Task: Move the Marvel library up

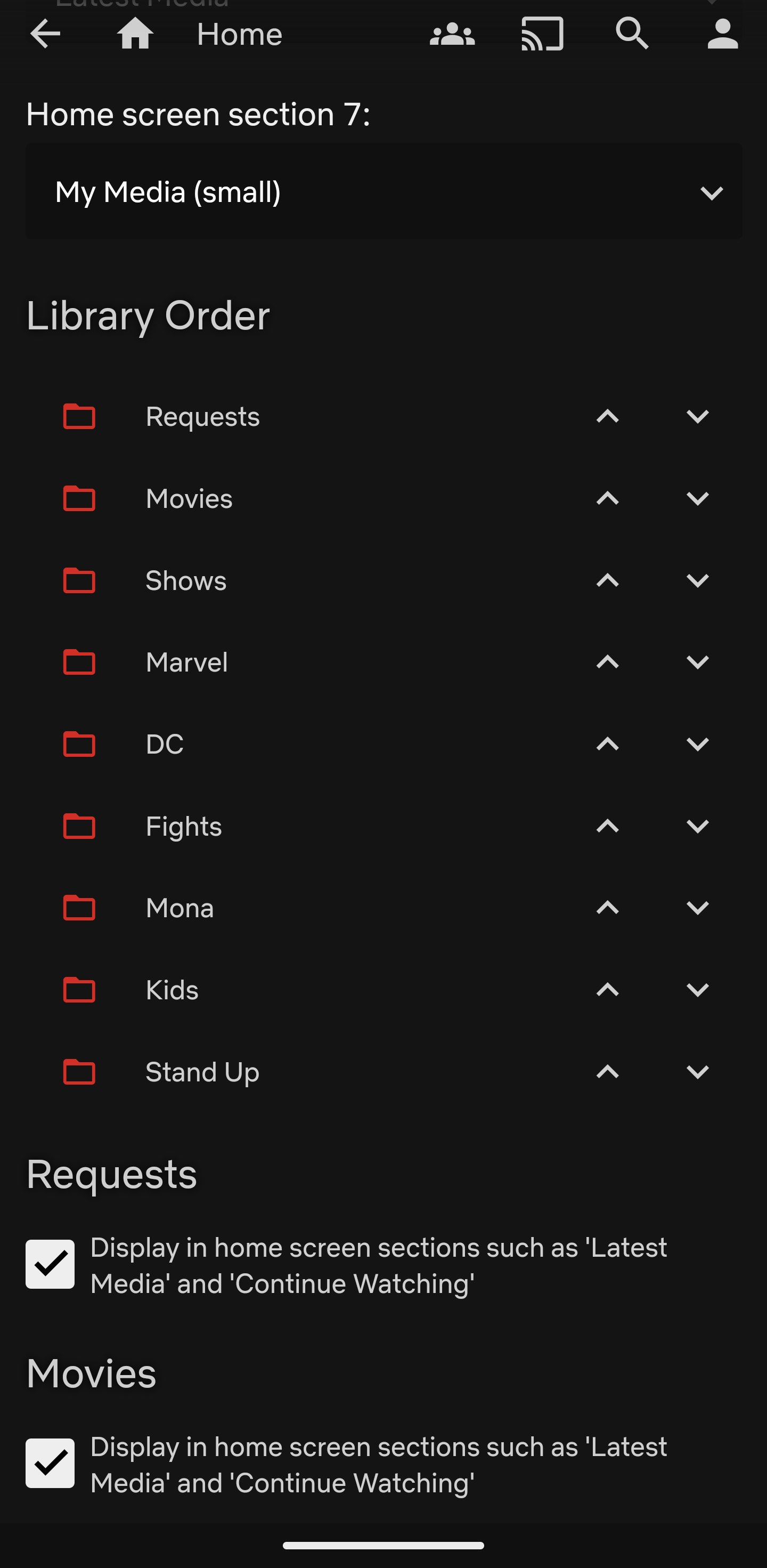Action: 607,662
